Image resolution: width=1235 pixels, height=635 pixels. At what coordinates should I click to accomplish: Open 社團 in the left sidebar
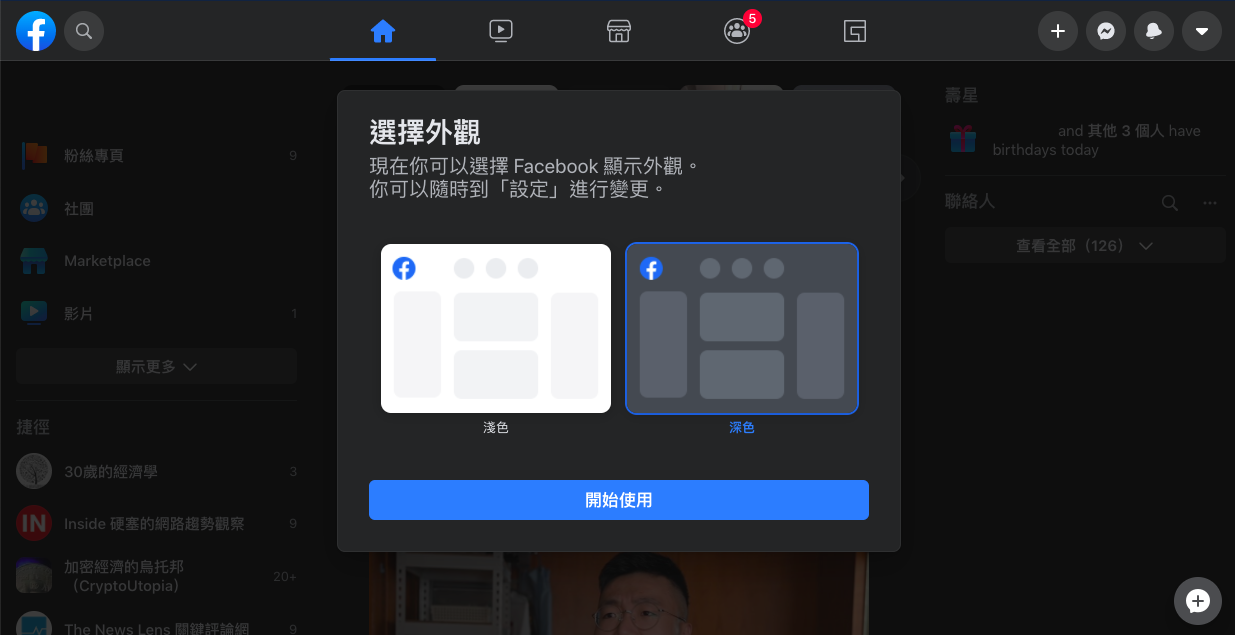[x=79, y=208]
